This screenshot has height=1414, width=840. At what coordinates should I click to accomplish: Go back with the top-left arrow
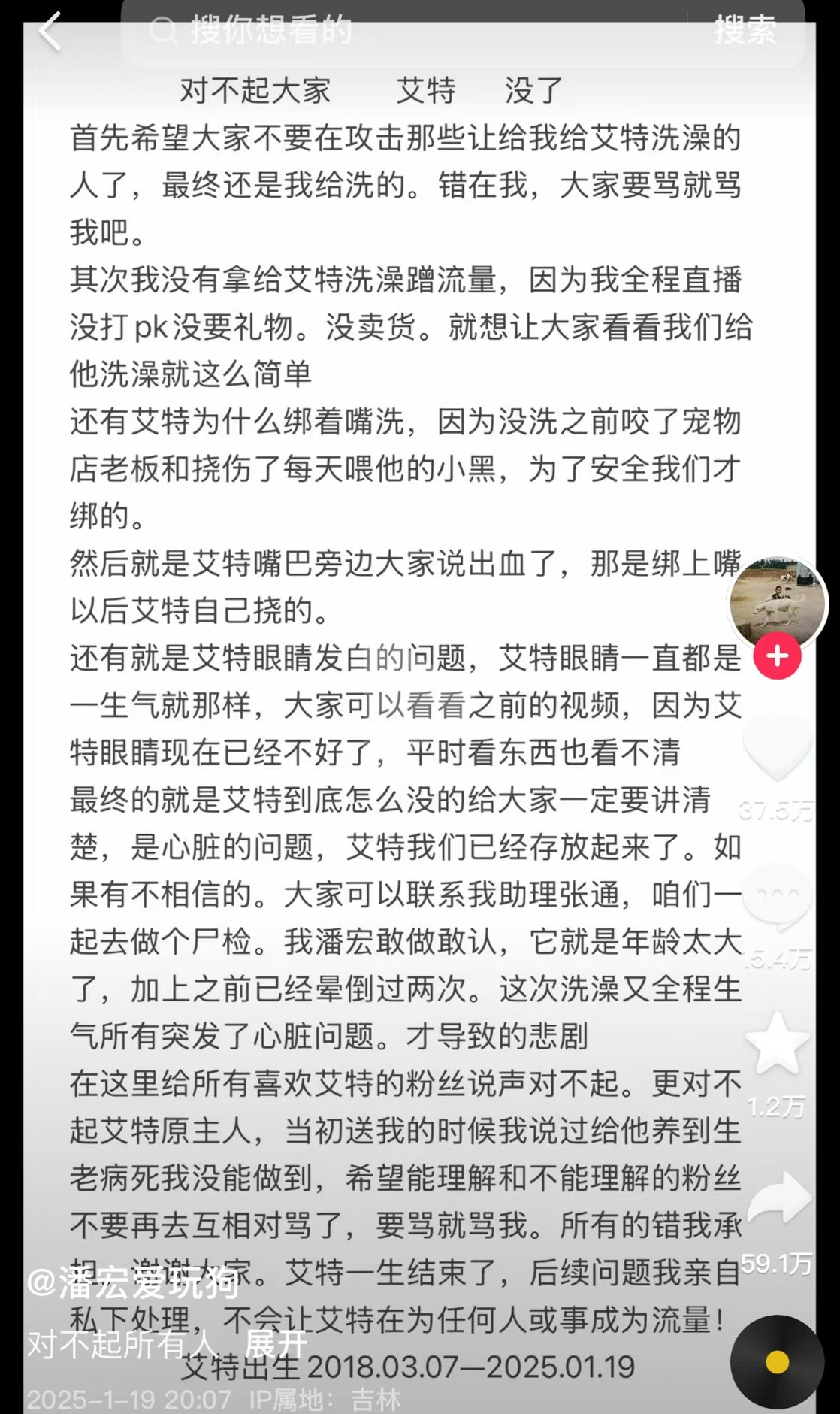click(x=50, y=32)
